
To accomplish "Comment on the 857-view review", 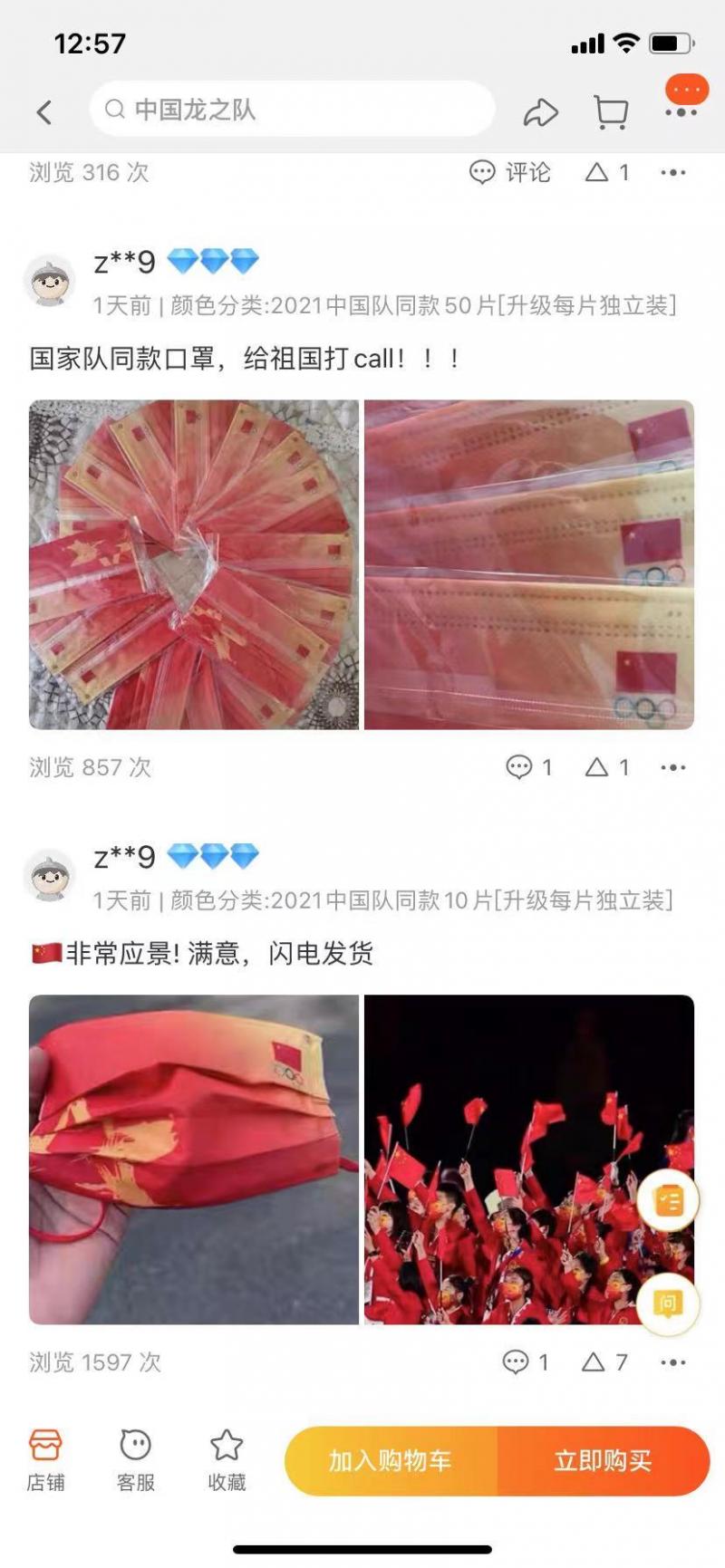I will [x=529, y=768].
